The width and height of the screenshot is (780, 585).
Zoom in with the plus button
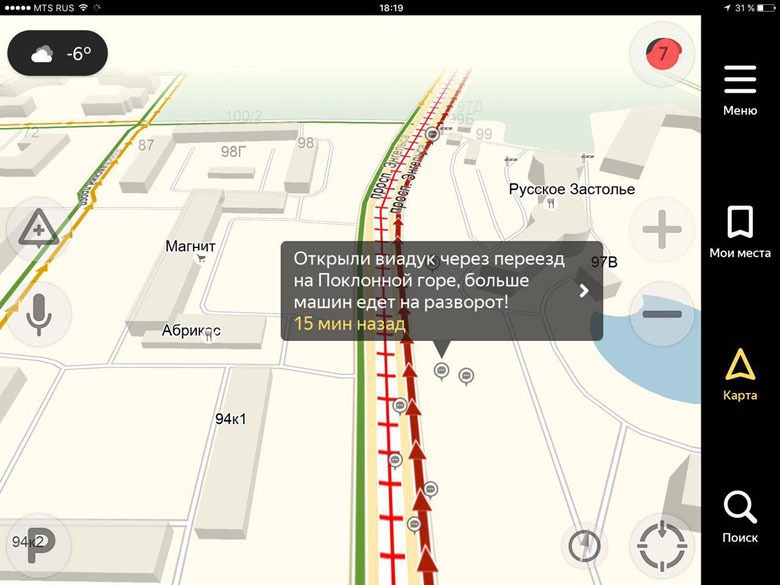pos(661,230)
